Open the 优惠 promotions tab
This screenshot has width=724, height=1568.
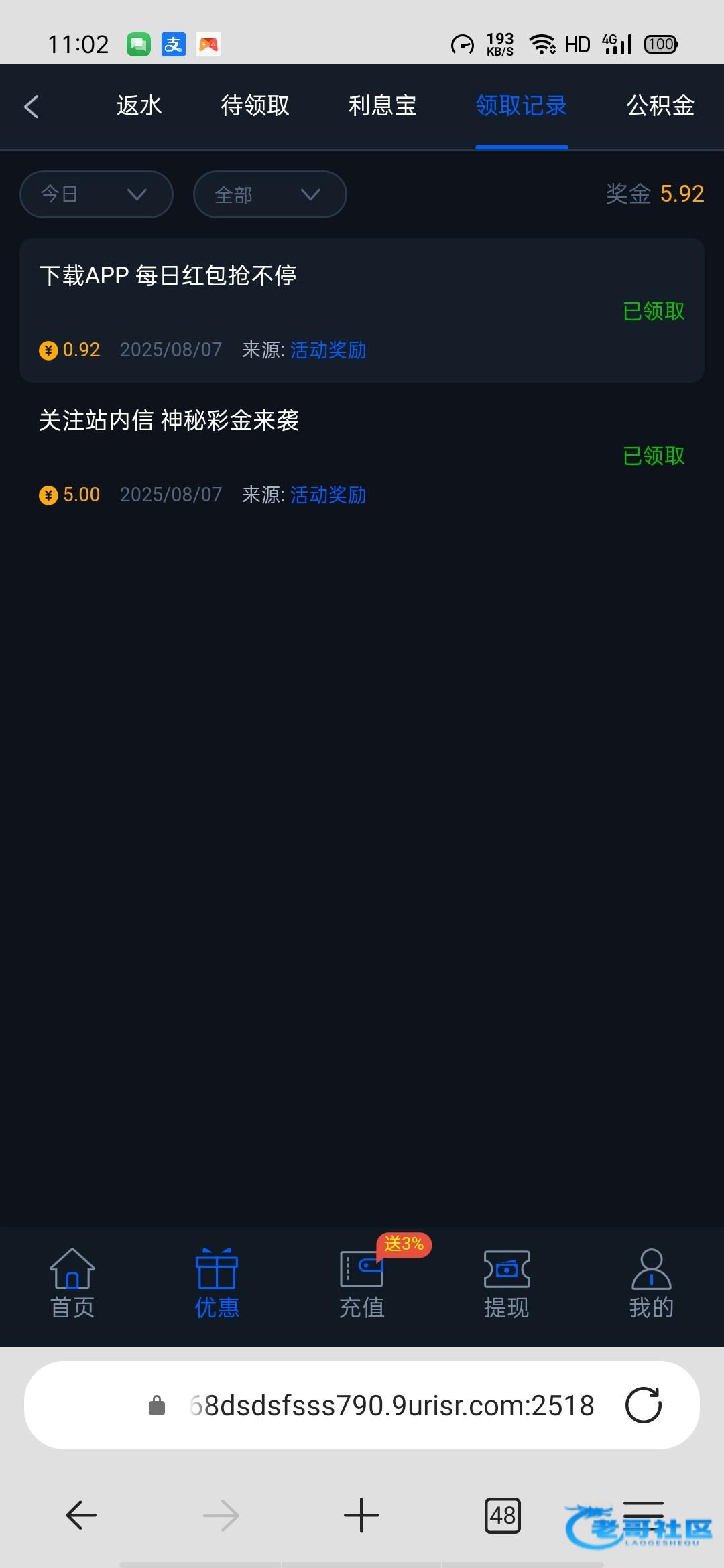(217, 1283)
